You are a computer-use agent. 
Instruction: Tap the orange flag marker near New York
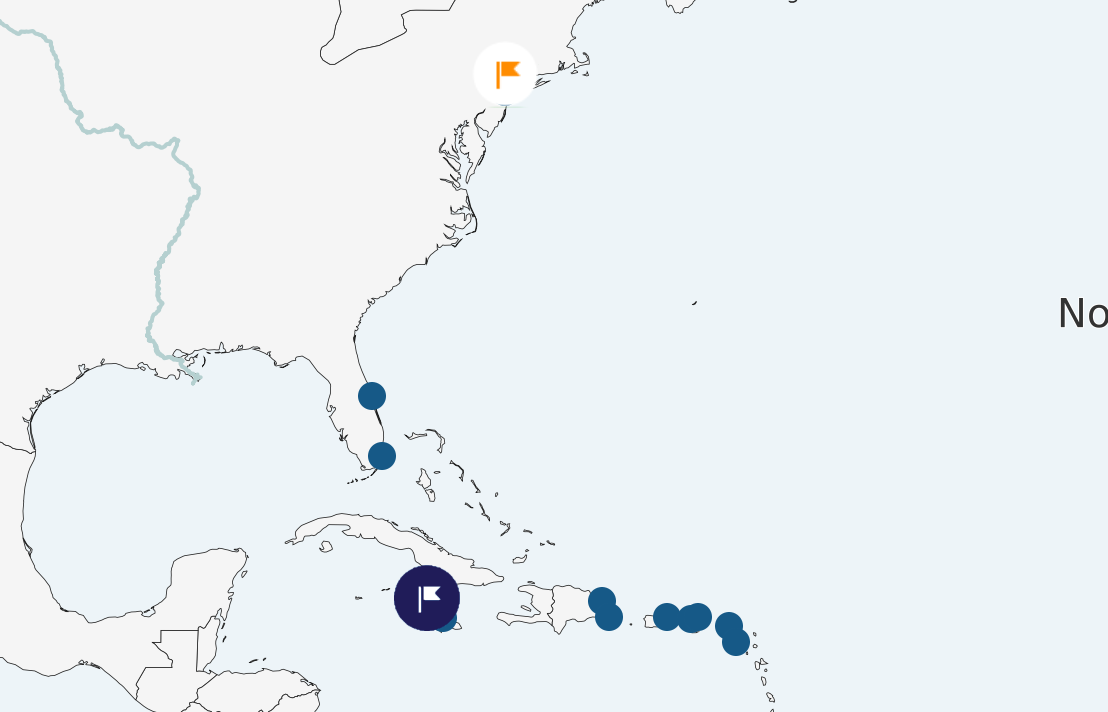point(505,74)
